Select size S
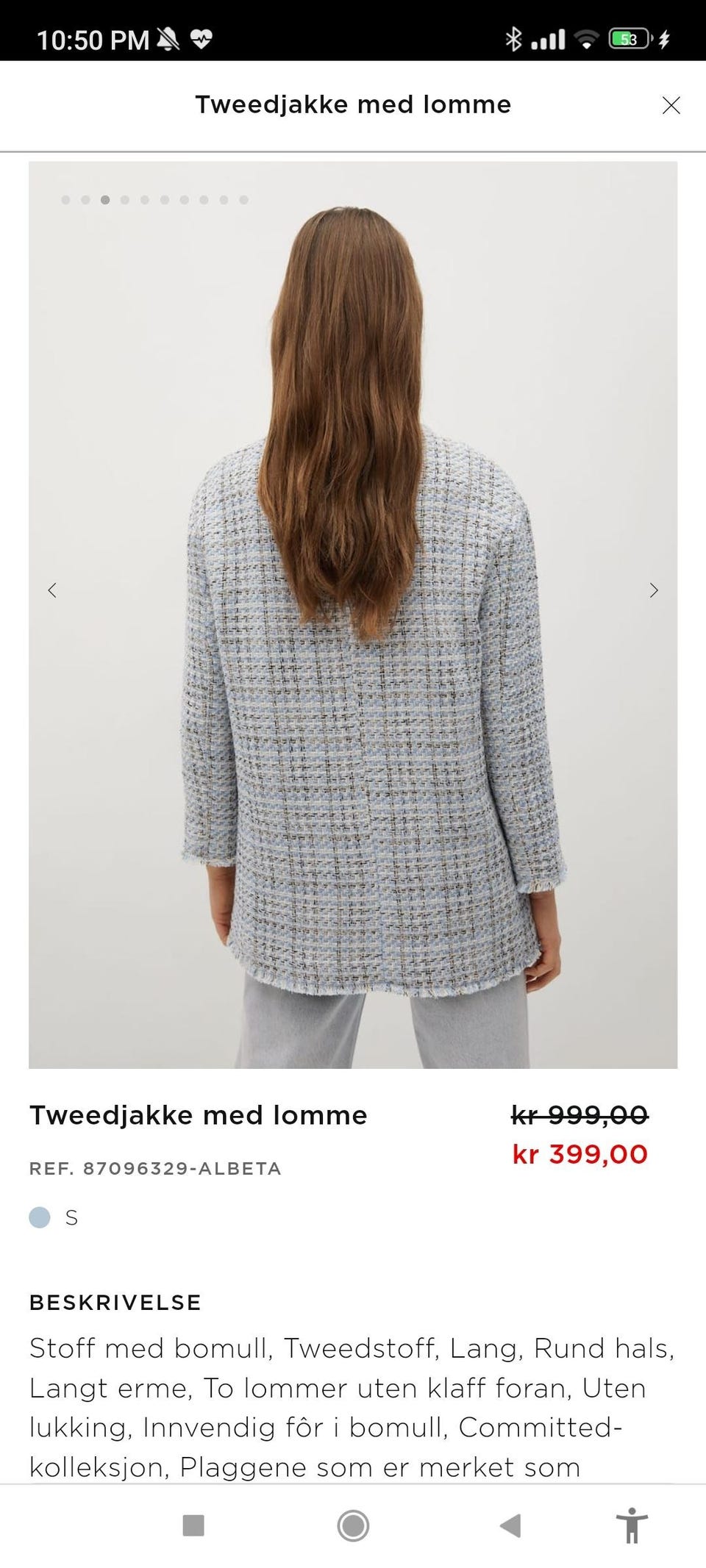The height and width of the screenshot is (1568, 706). 71,1217
